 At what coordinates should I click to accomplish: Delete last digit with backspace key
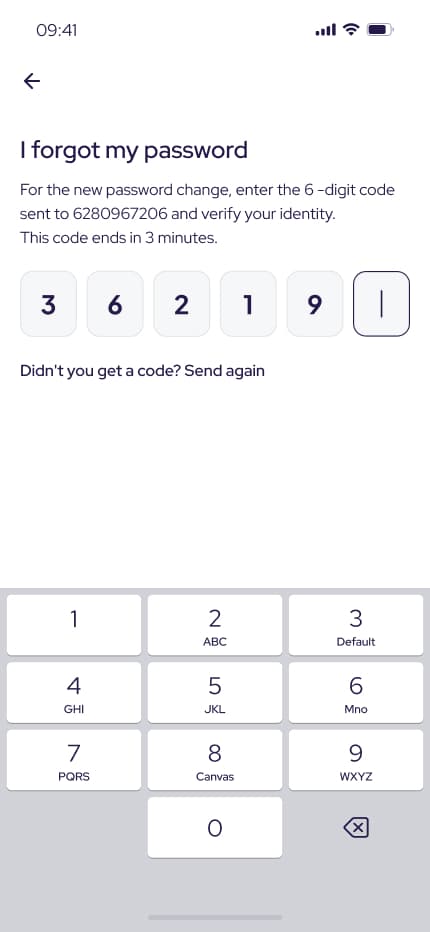click(x=356, y=827)
